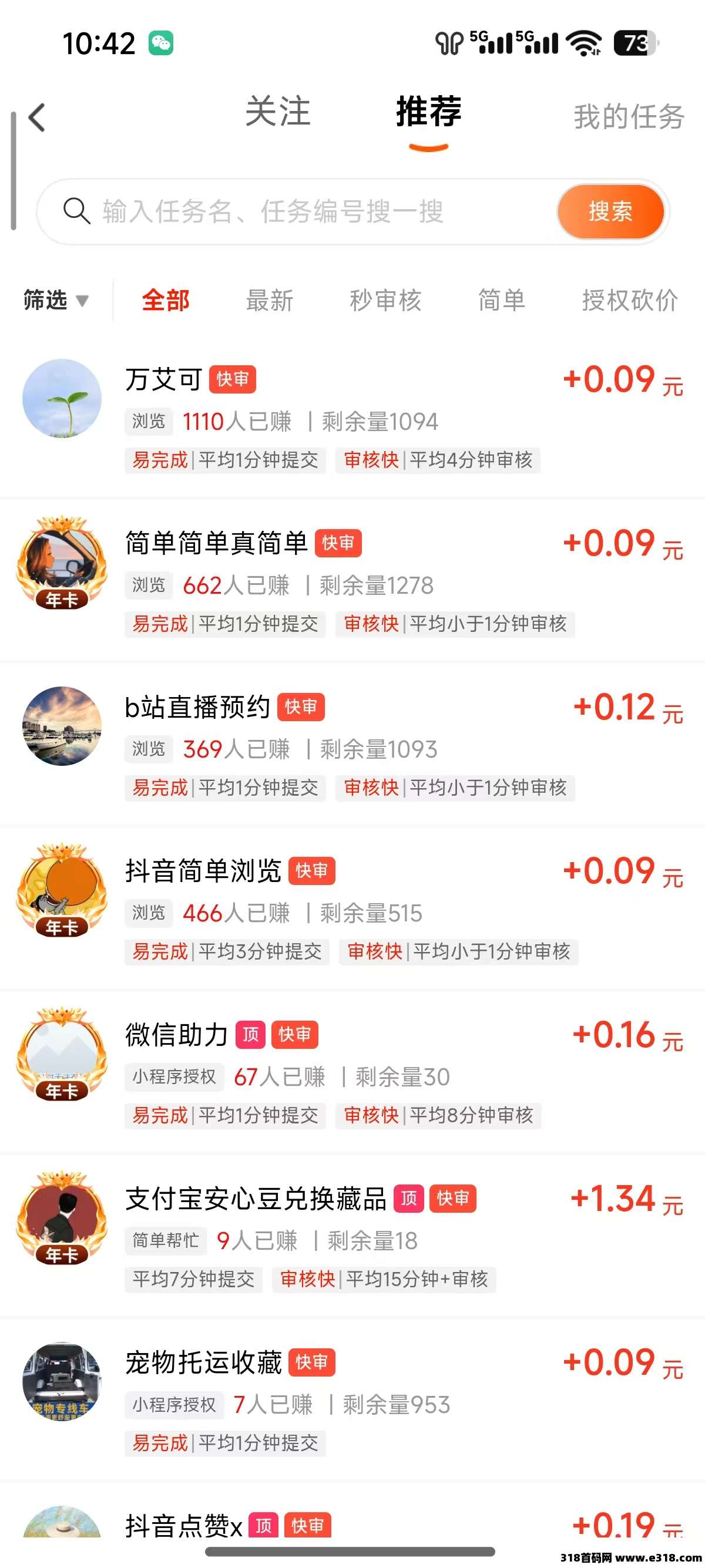705x1568 pixels.
Task: Filter tasks by 最新
Action: tap(269, 301)
